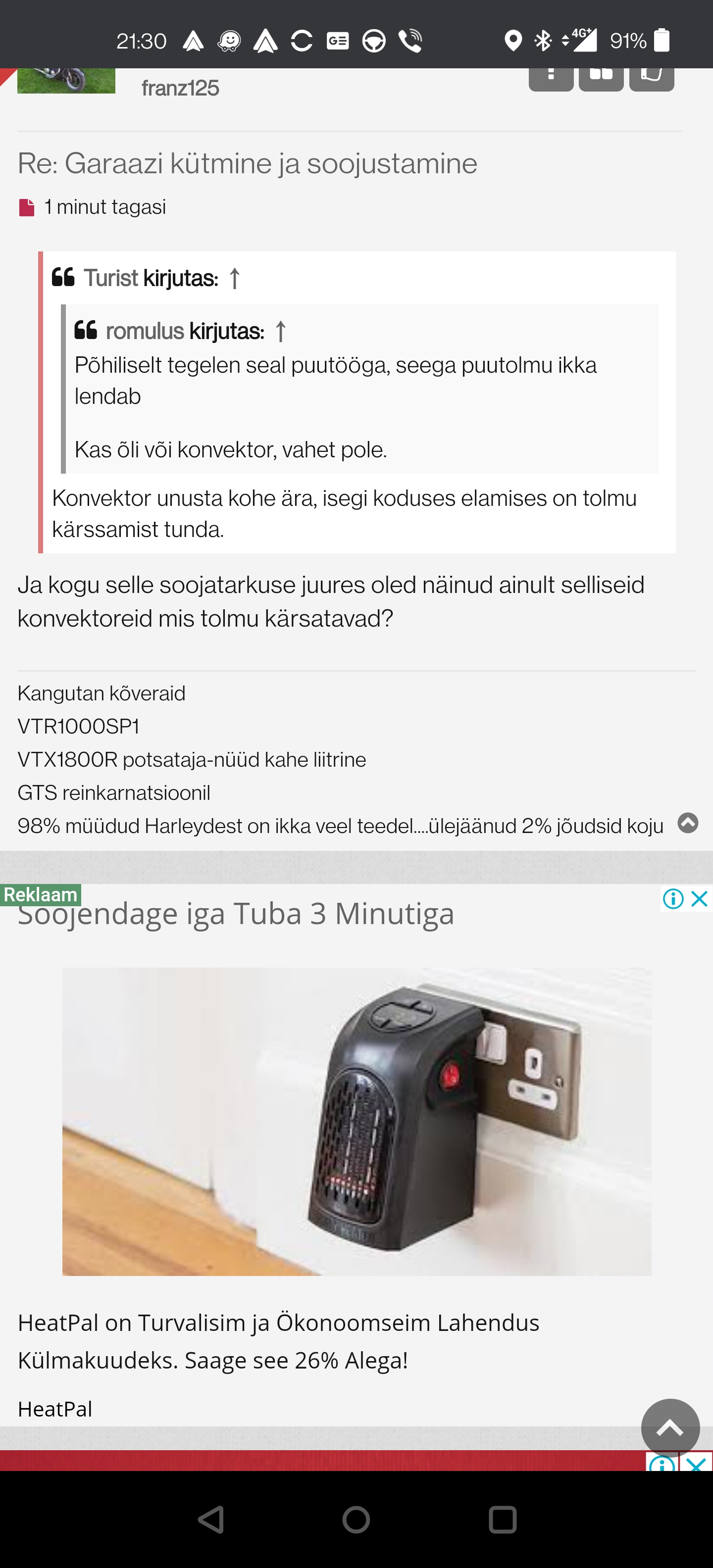The height and width of the screenshot is (1568, 713).
Task: Open romulus's profile from the nested quote
Action: click(144, 331)
